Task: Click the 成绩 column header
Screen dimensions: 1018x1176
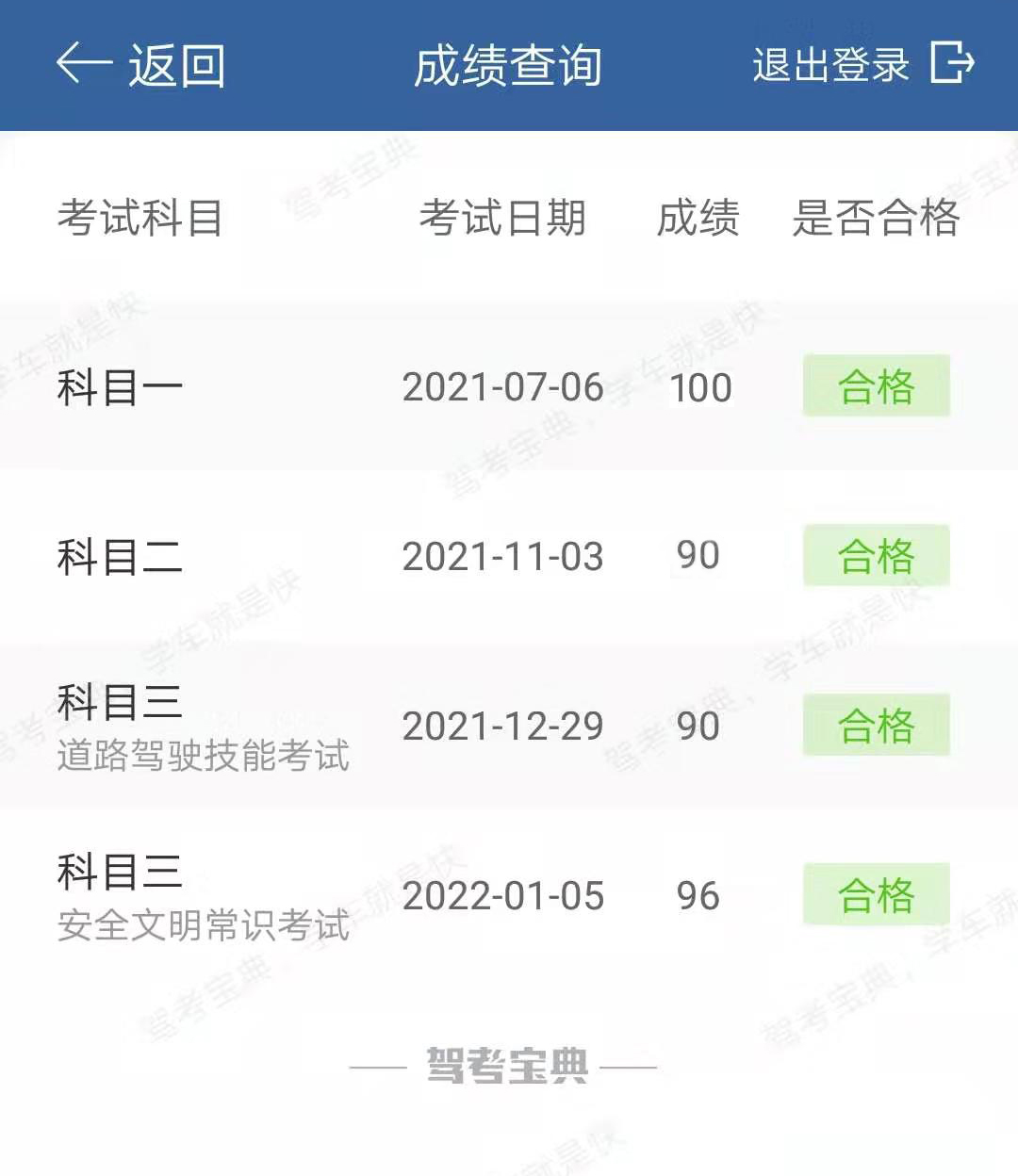Action: (699, 220)
